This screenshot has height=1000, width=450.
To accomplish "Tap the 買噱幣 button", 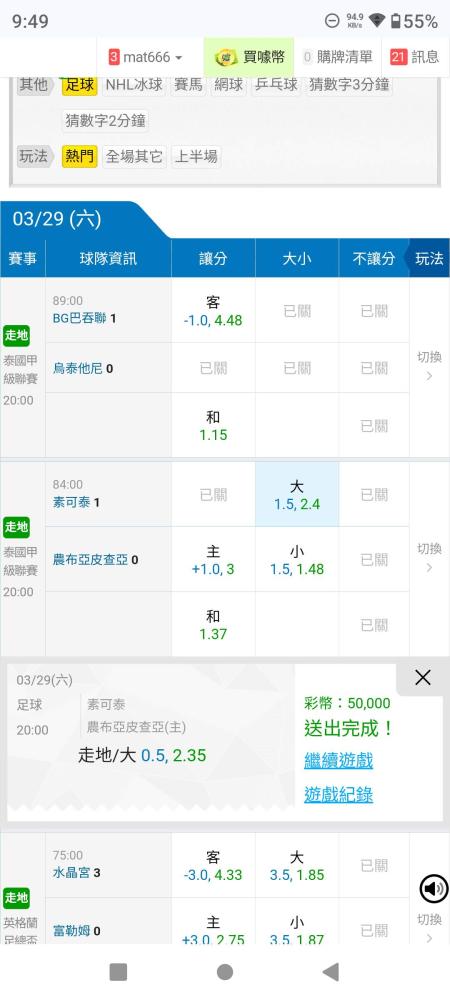I will (x=249, y=57).
